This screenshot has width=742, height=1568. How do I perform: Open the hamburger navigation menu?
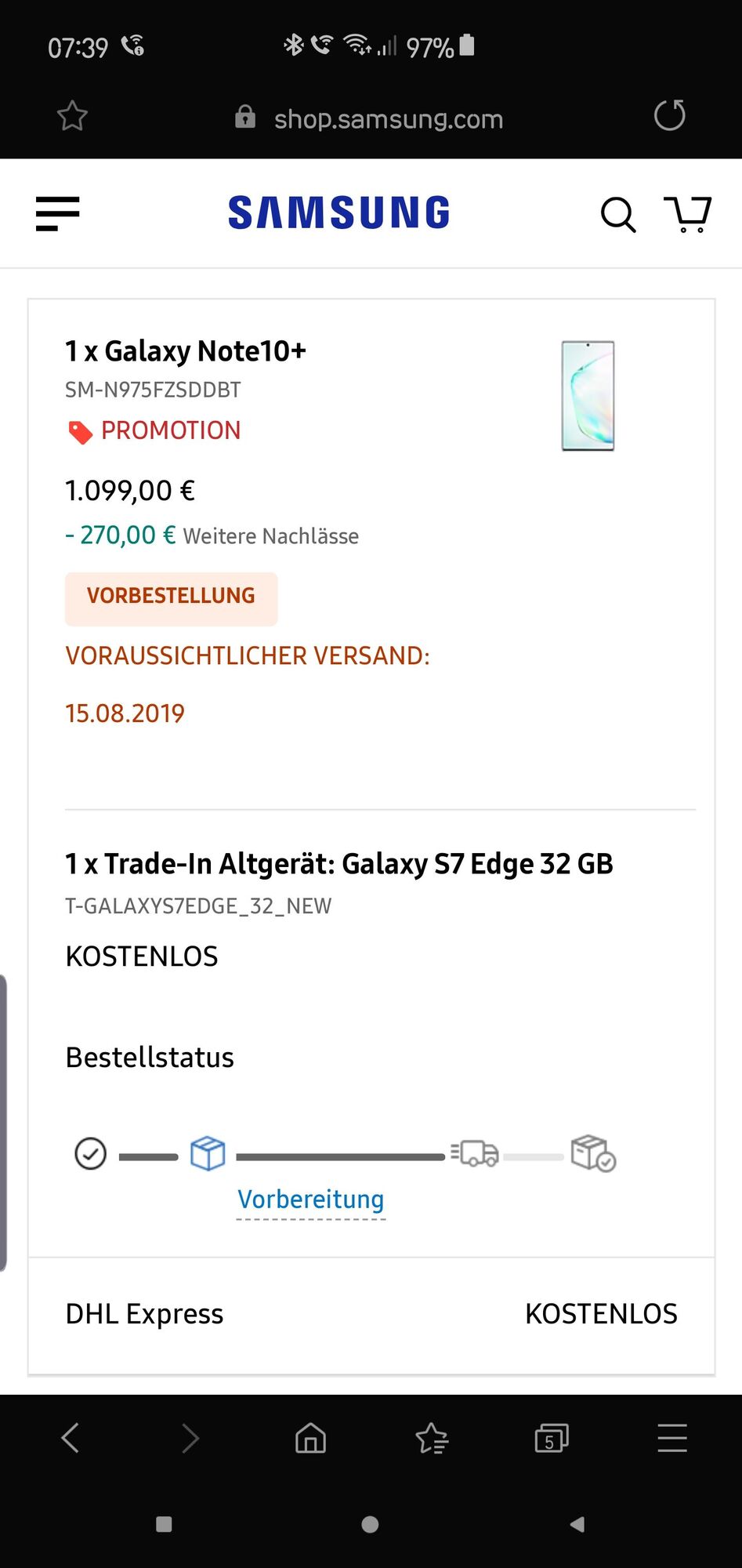56,213
